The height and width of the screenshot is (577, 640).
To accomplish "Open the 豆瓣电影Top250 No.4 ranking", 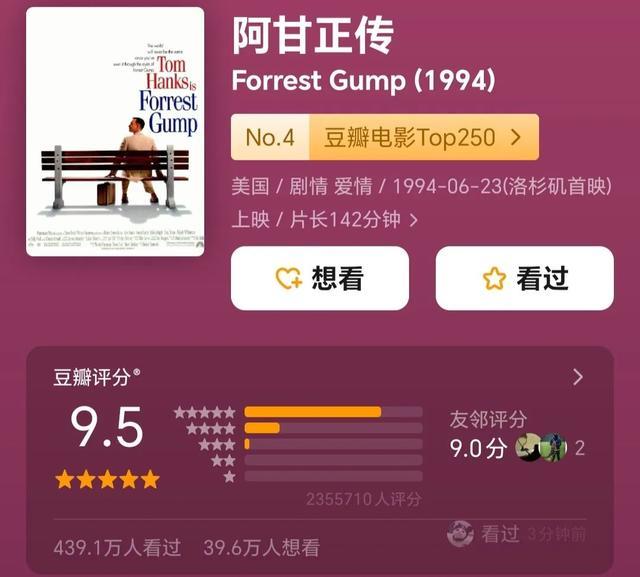I will 385,137.
